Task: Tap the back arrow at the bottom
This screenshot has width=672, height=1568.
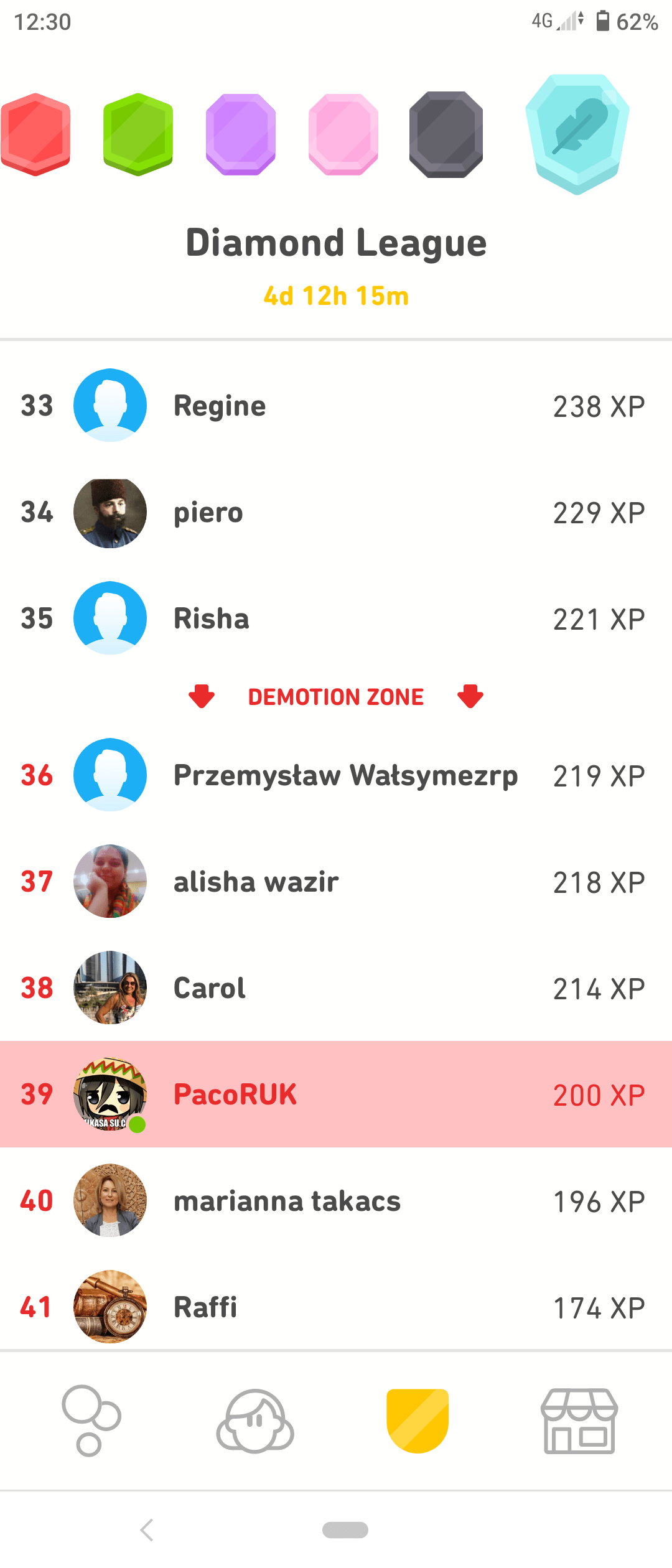Action: click(x=147, y=1530)
